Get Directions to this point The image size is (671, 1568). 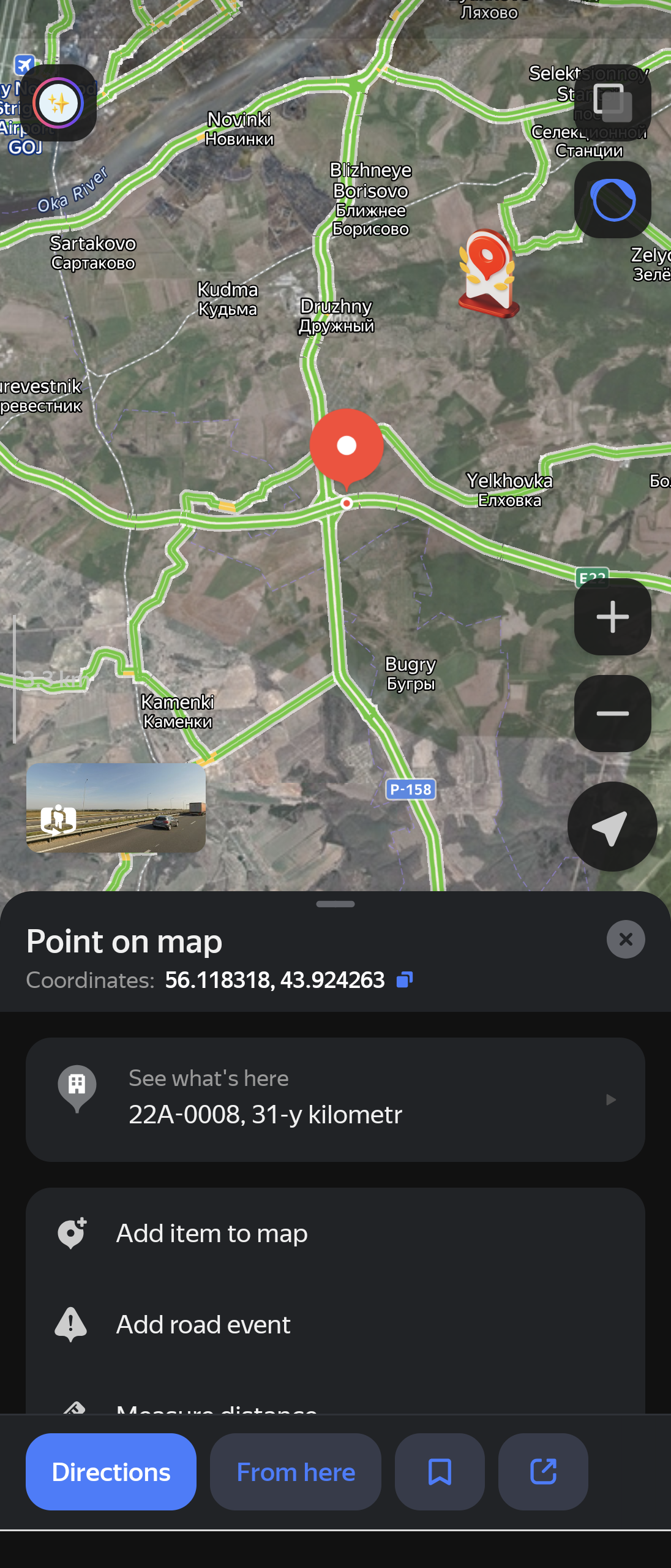[111, 1471]
